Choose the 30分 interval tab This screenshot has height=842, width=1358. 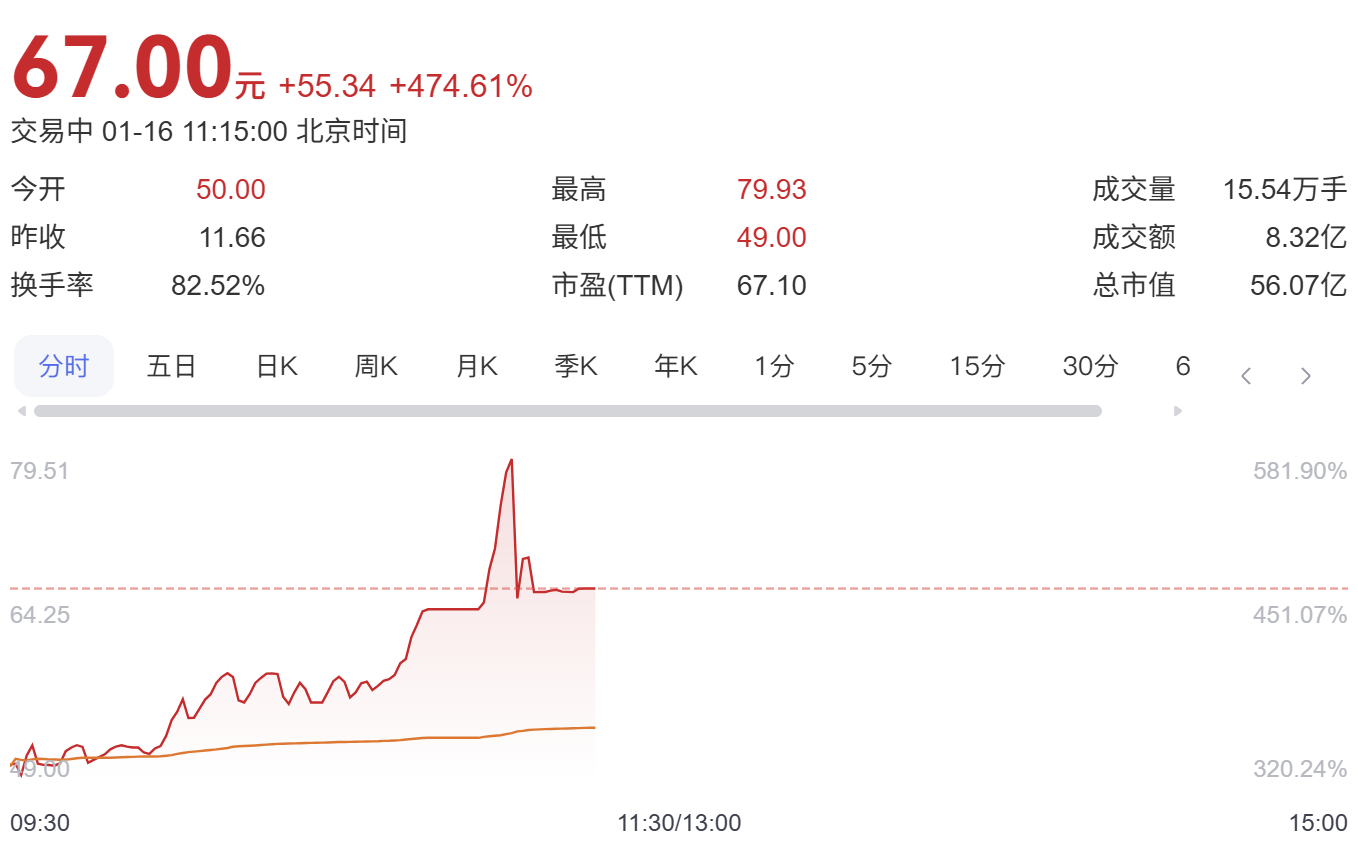pos(1090,367)
